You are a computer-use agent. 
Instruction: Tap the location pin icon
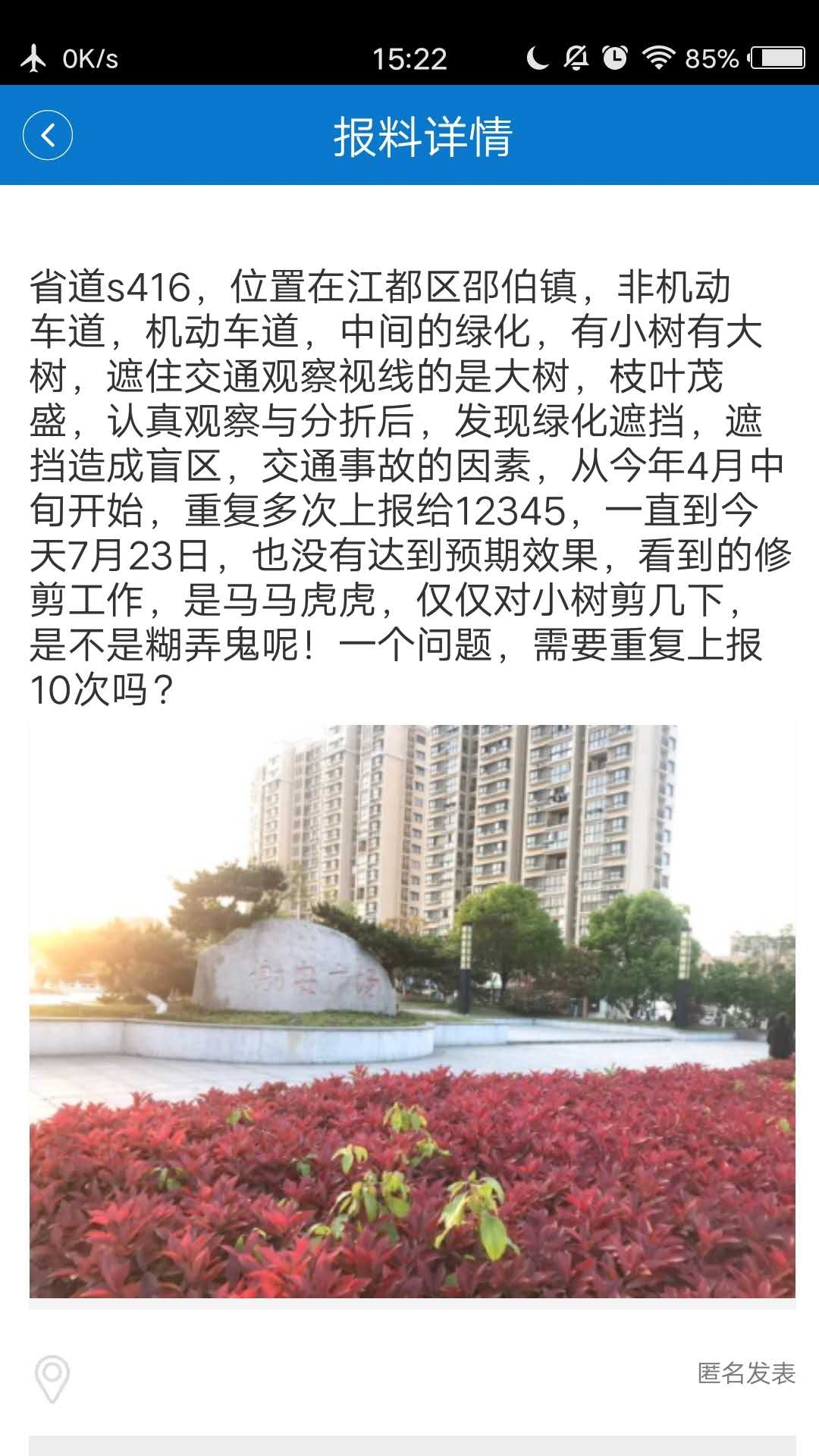point(52,1378)
